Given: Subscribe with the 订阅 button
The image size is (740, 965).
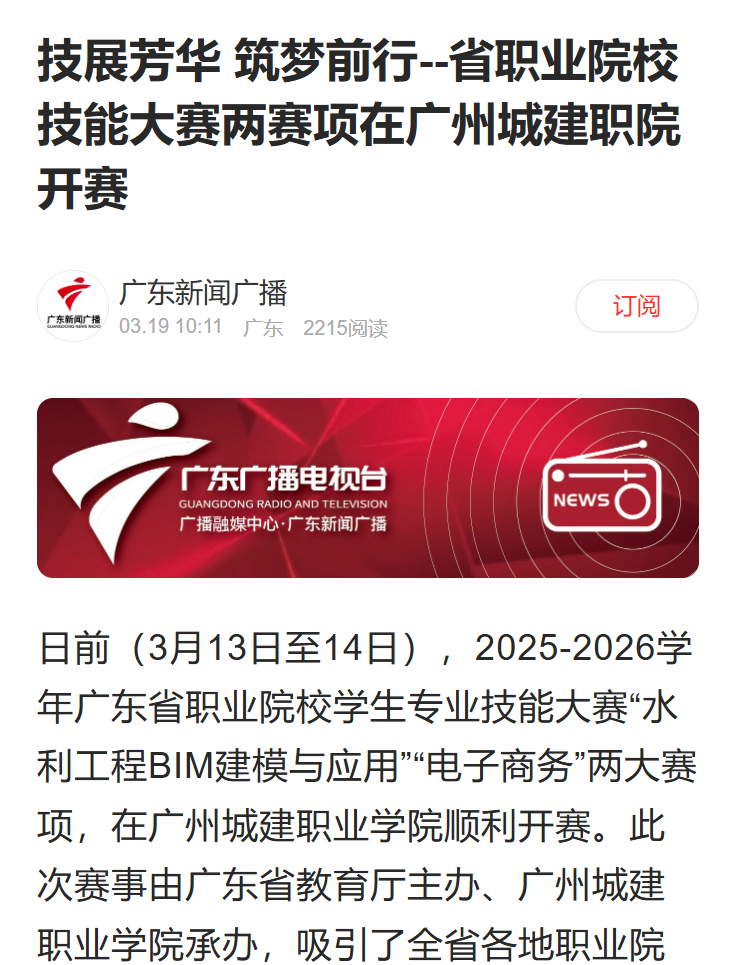Looking at the screenshot, I should tap(636, 306).
